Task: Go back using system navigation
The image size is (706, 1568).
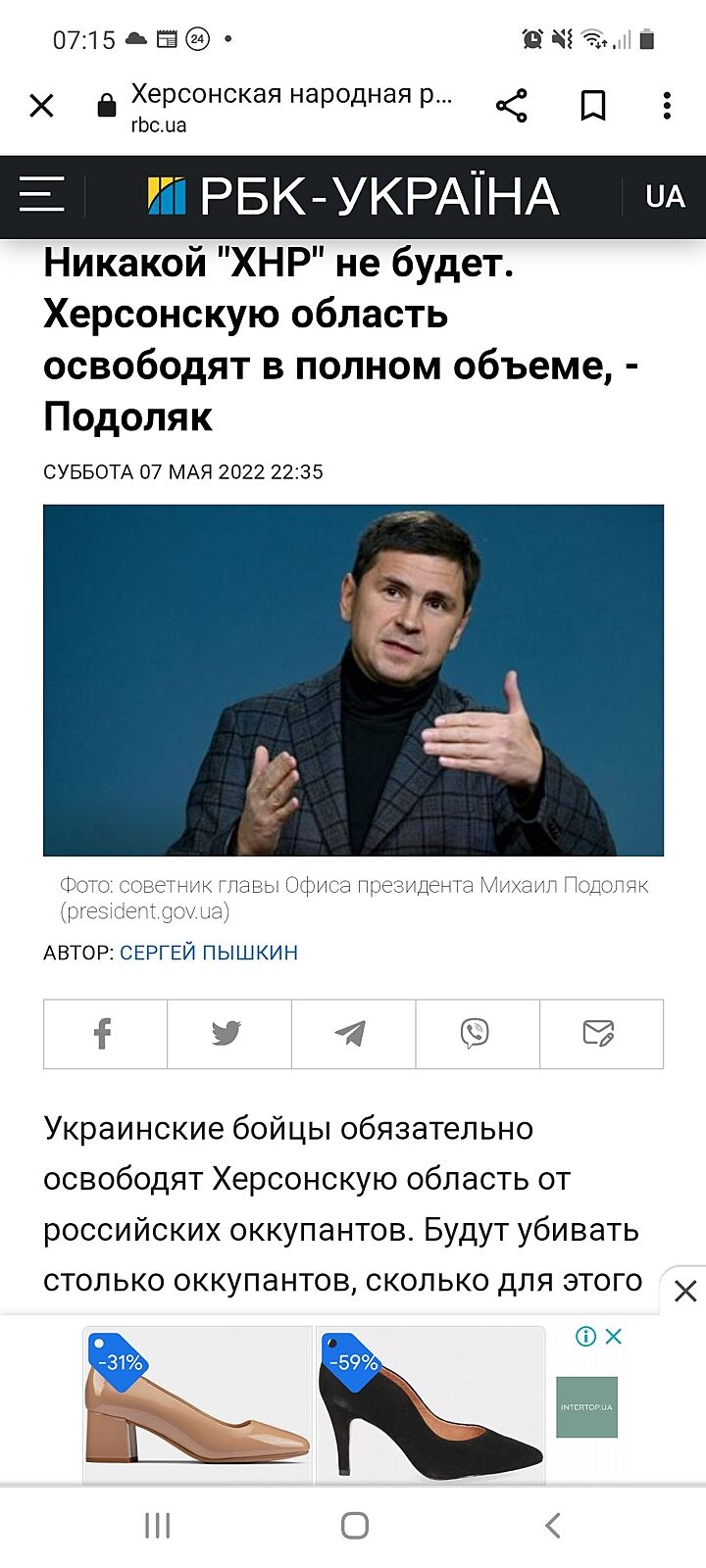Action: coord(552,1525)
